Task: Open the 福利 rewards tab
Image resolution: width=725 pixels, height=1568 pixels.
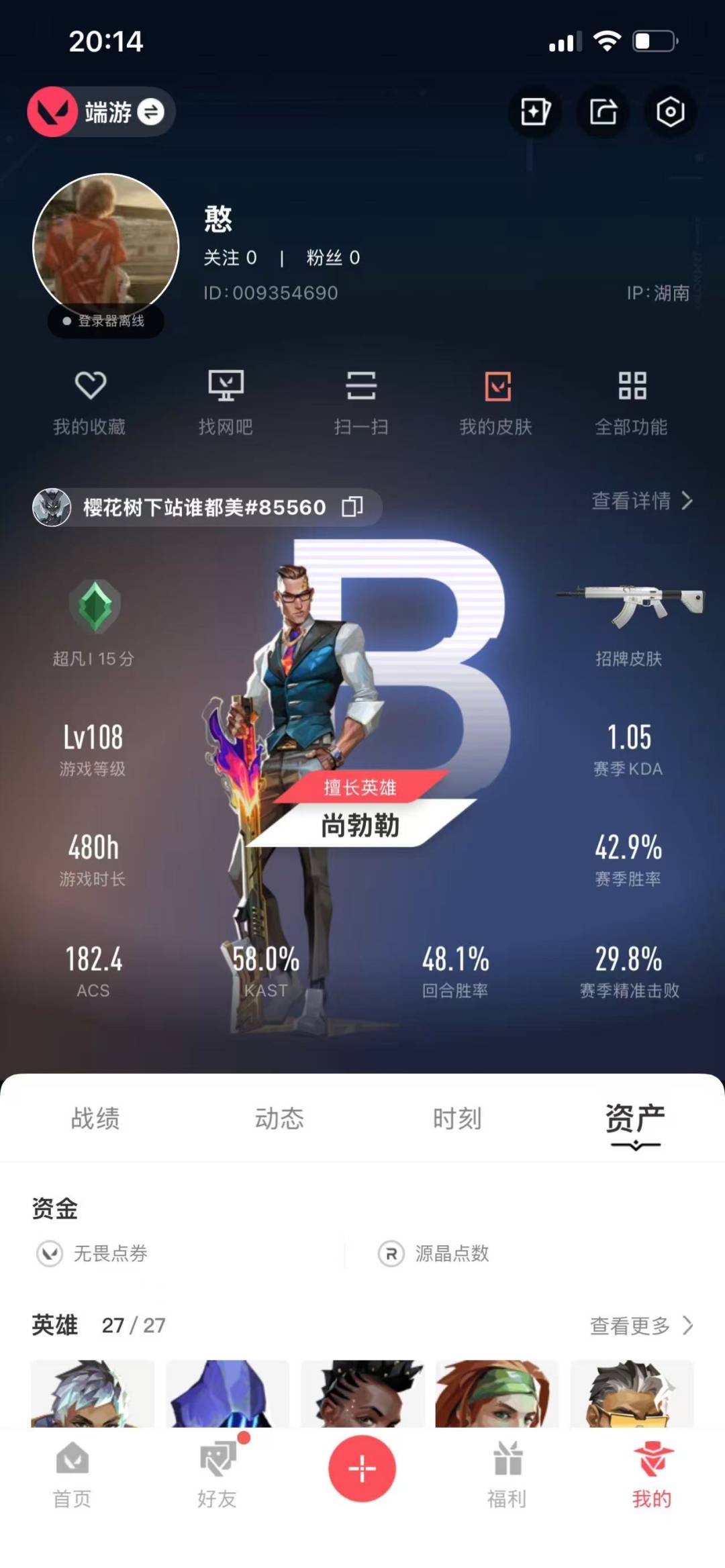Action: pos(507,1475)
